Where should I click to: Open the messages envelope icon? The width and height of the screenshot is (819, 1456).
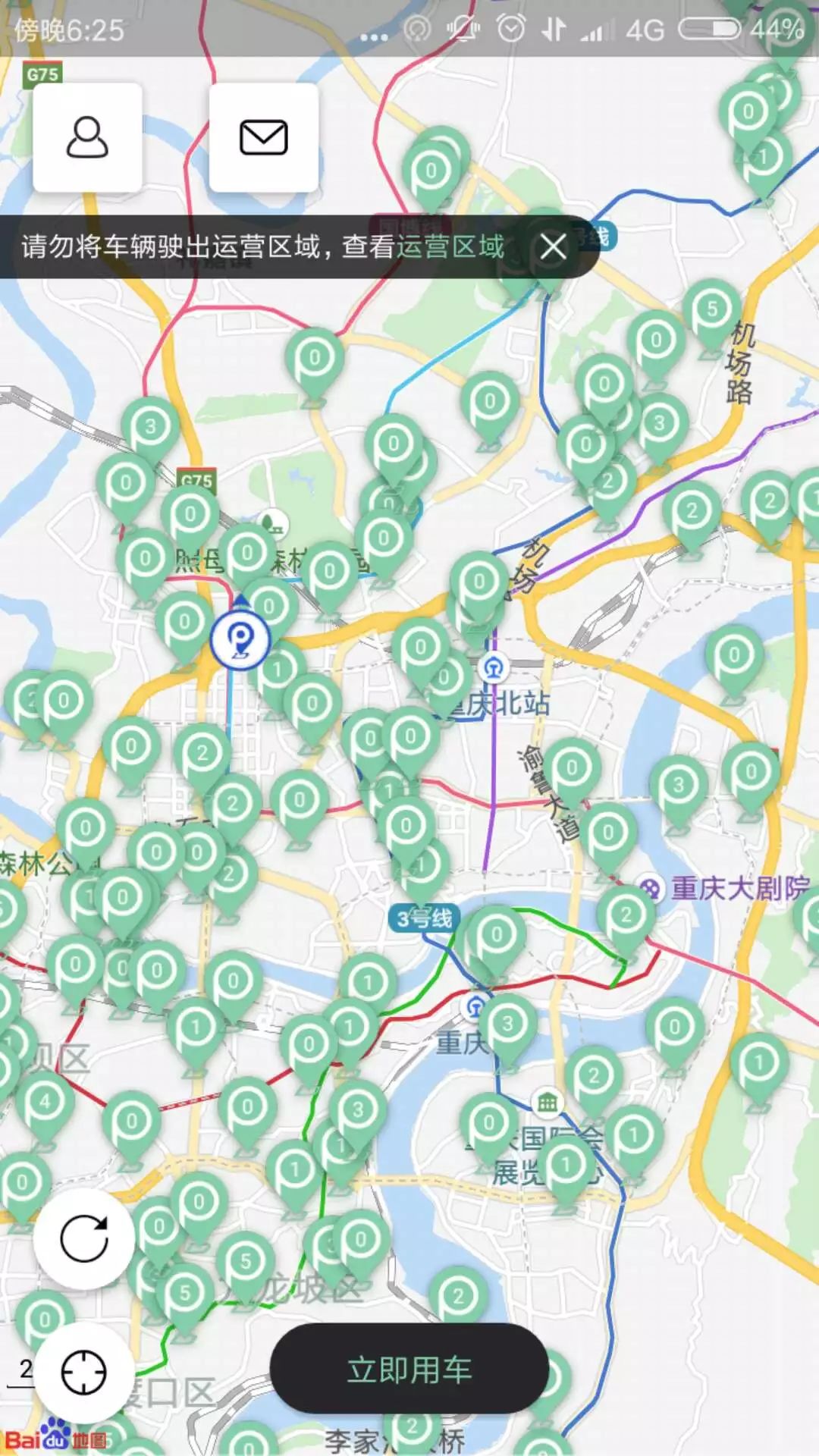[x=263, y=137]
